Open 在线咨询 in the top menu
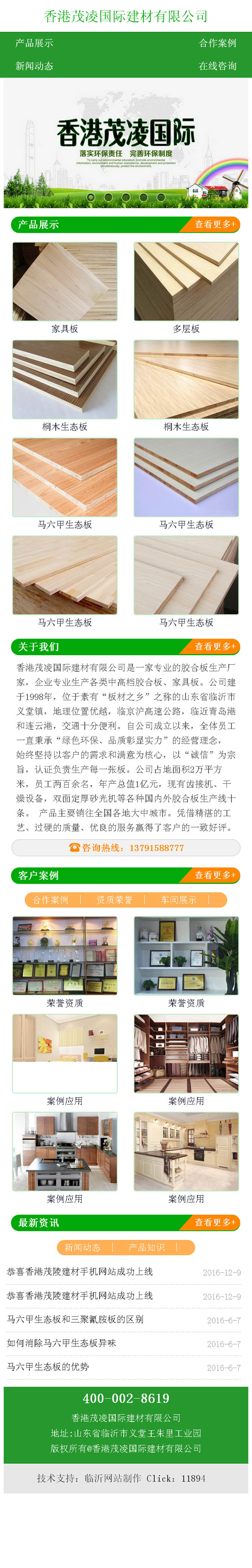This screenshot has width=252, height=1568. coord(217,66)
